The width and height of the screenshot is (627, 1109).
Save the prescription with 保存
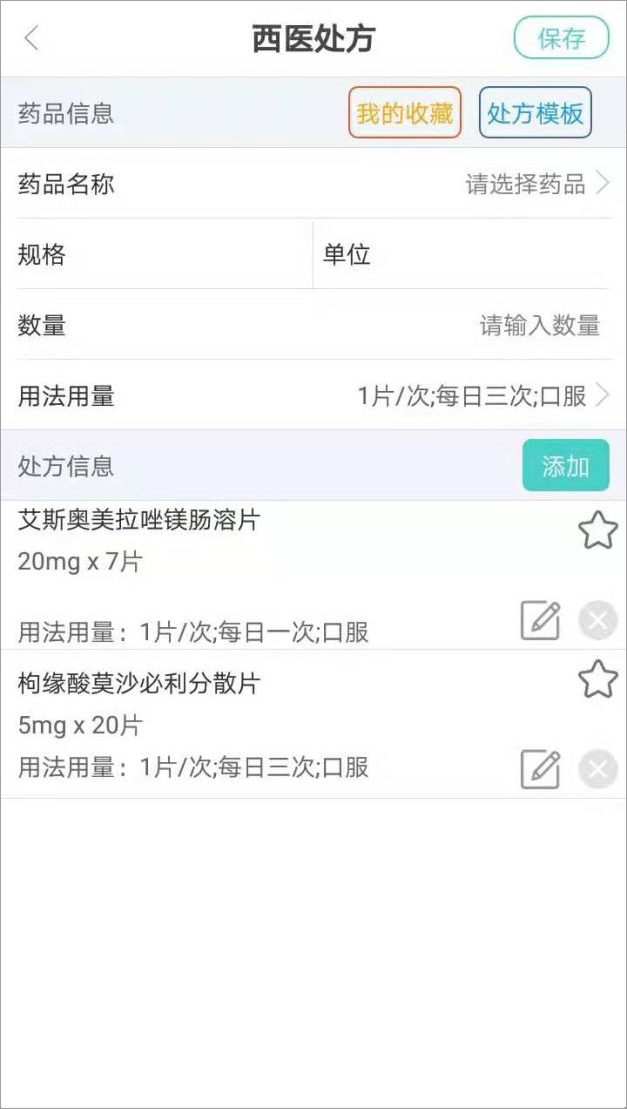point(561,39)
